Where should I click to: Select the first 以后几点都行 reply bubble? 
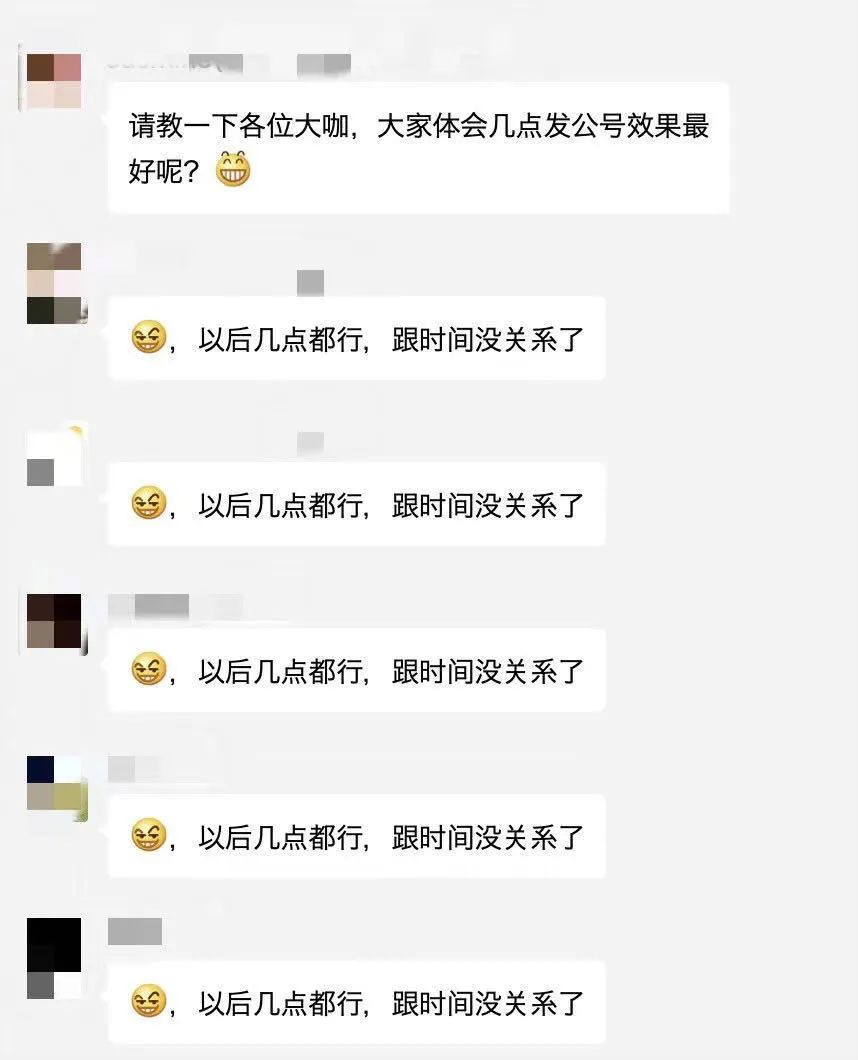357,339
